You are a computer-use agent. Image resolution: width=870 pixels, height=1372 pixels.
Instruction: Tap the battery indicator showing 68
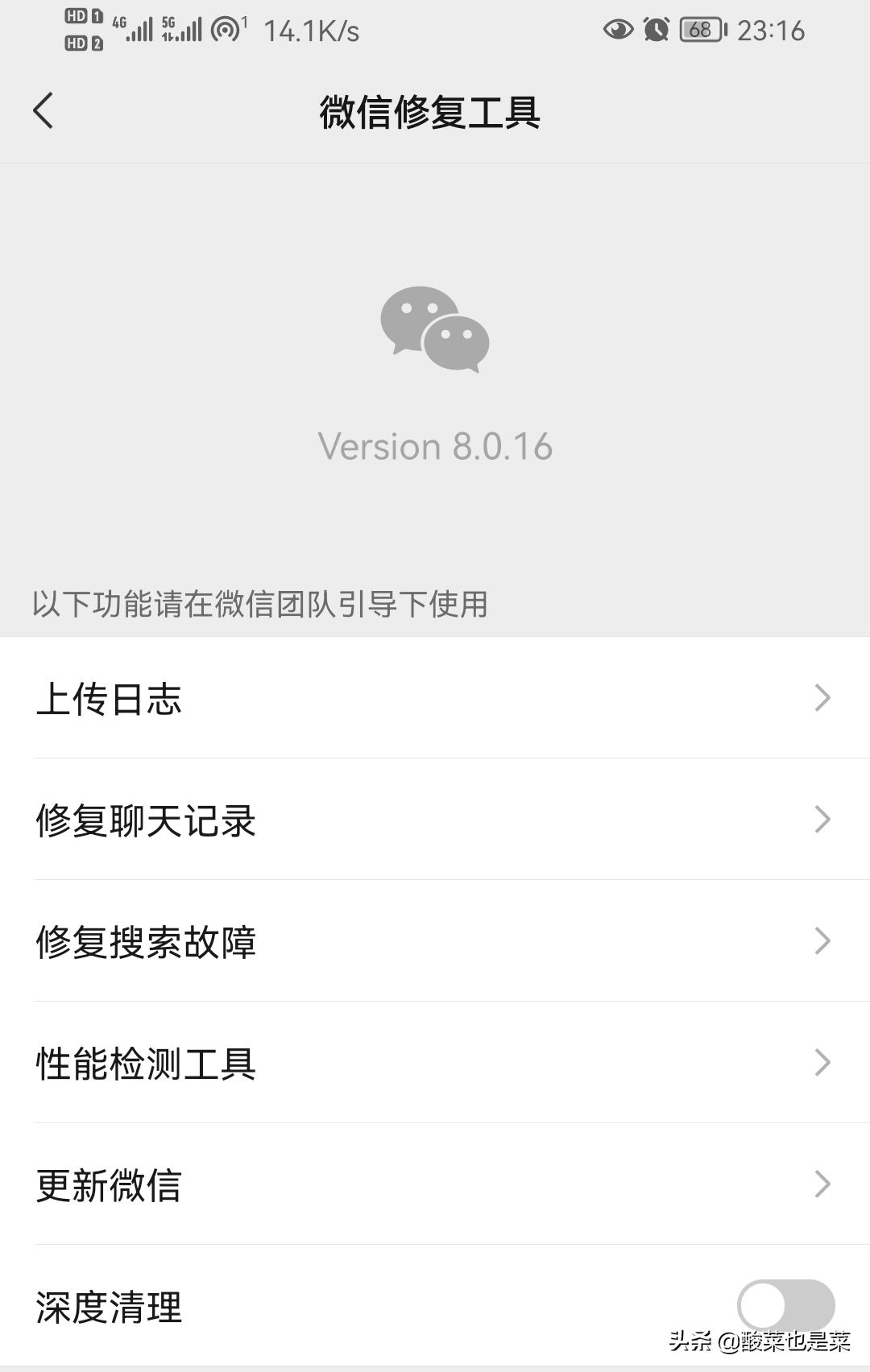(700, 31)
